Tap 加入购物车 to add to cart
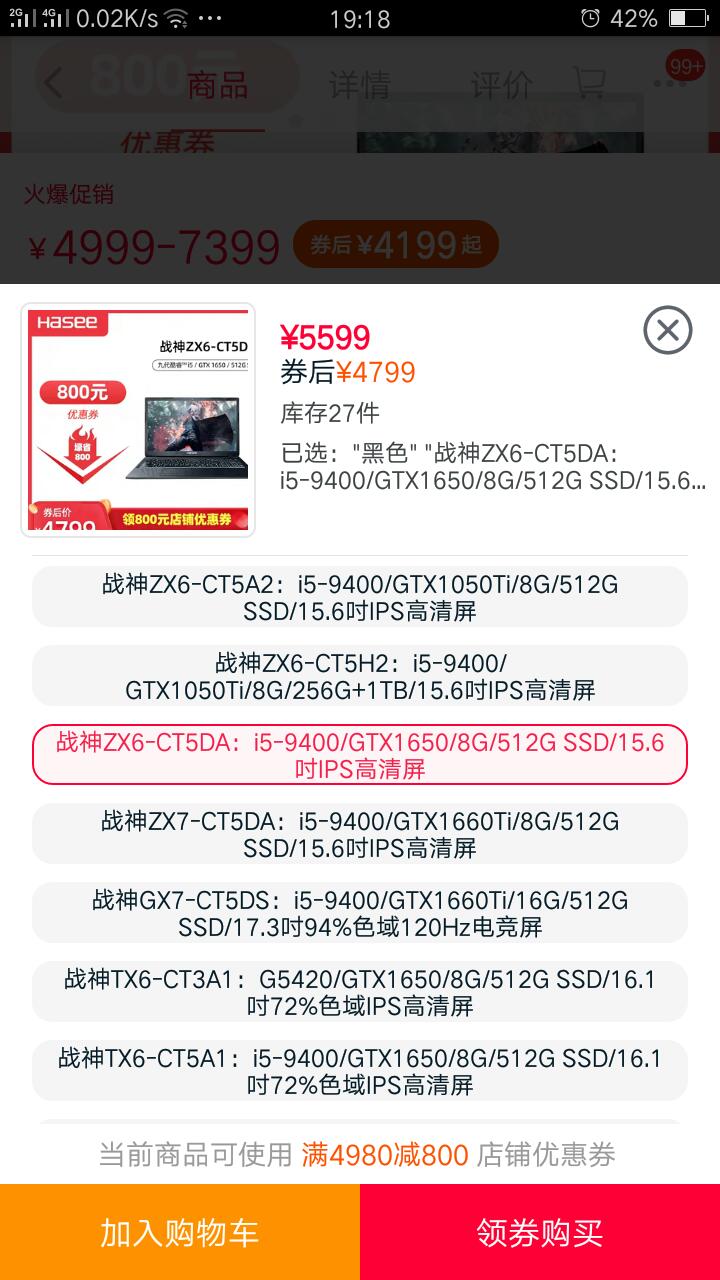720x1280 pixels. pyautogui.click(x=180, y=1232)
